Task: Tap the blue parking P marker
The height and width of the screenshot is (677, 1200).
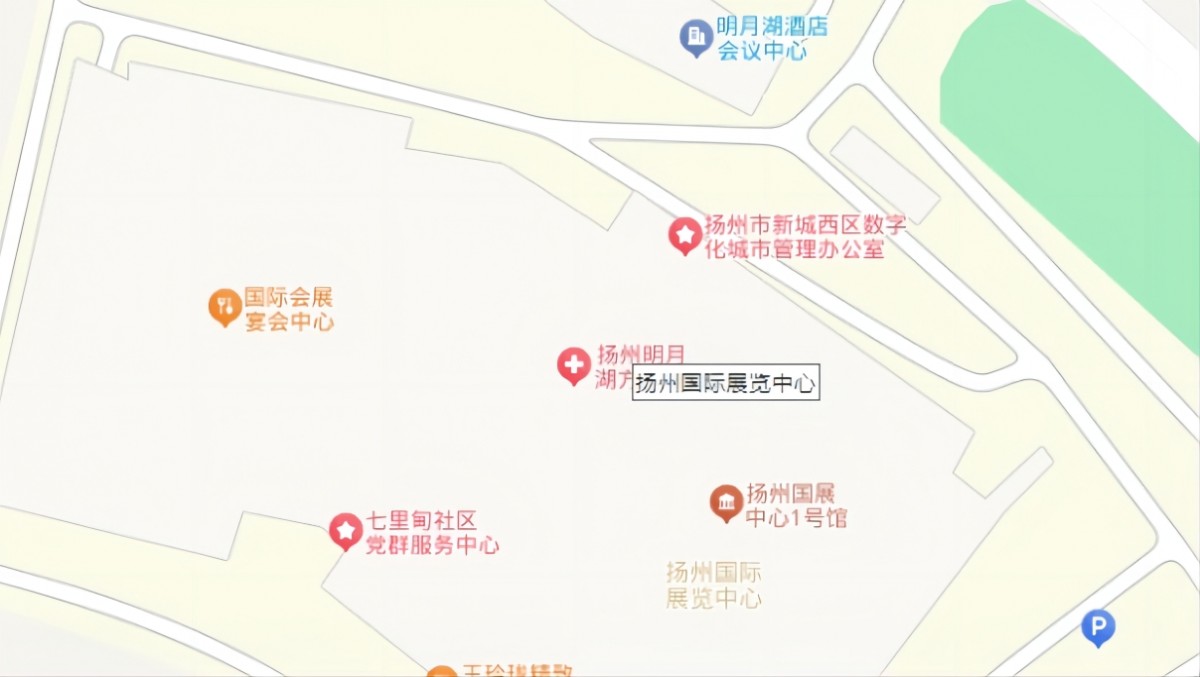Action: click(x=1098, y=627)
